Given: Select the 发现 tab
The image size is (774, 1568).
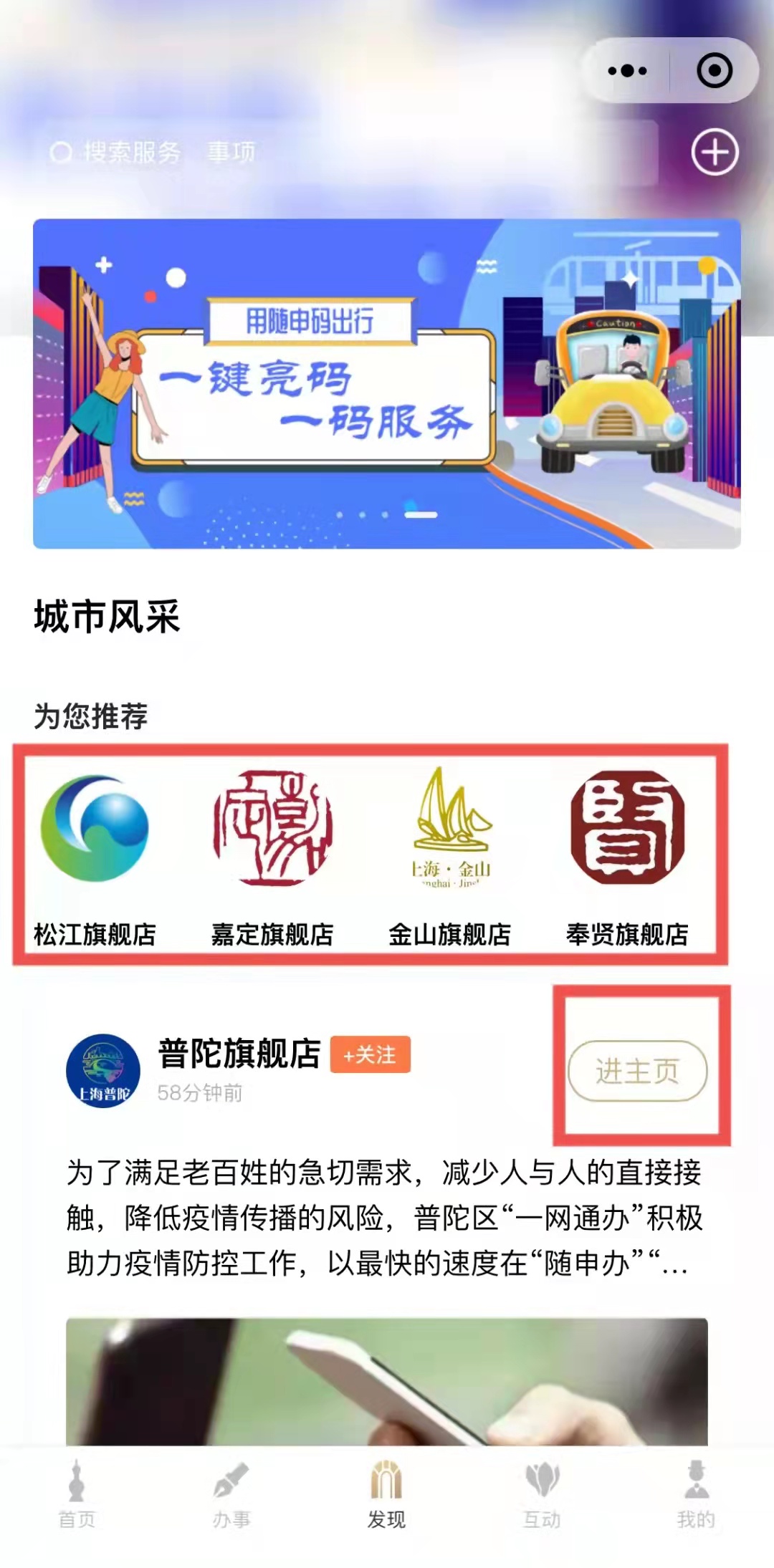Looking at the screenshot, I should (x=387, y=1494).
